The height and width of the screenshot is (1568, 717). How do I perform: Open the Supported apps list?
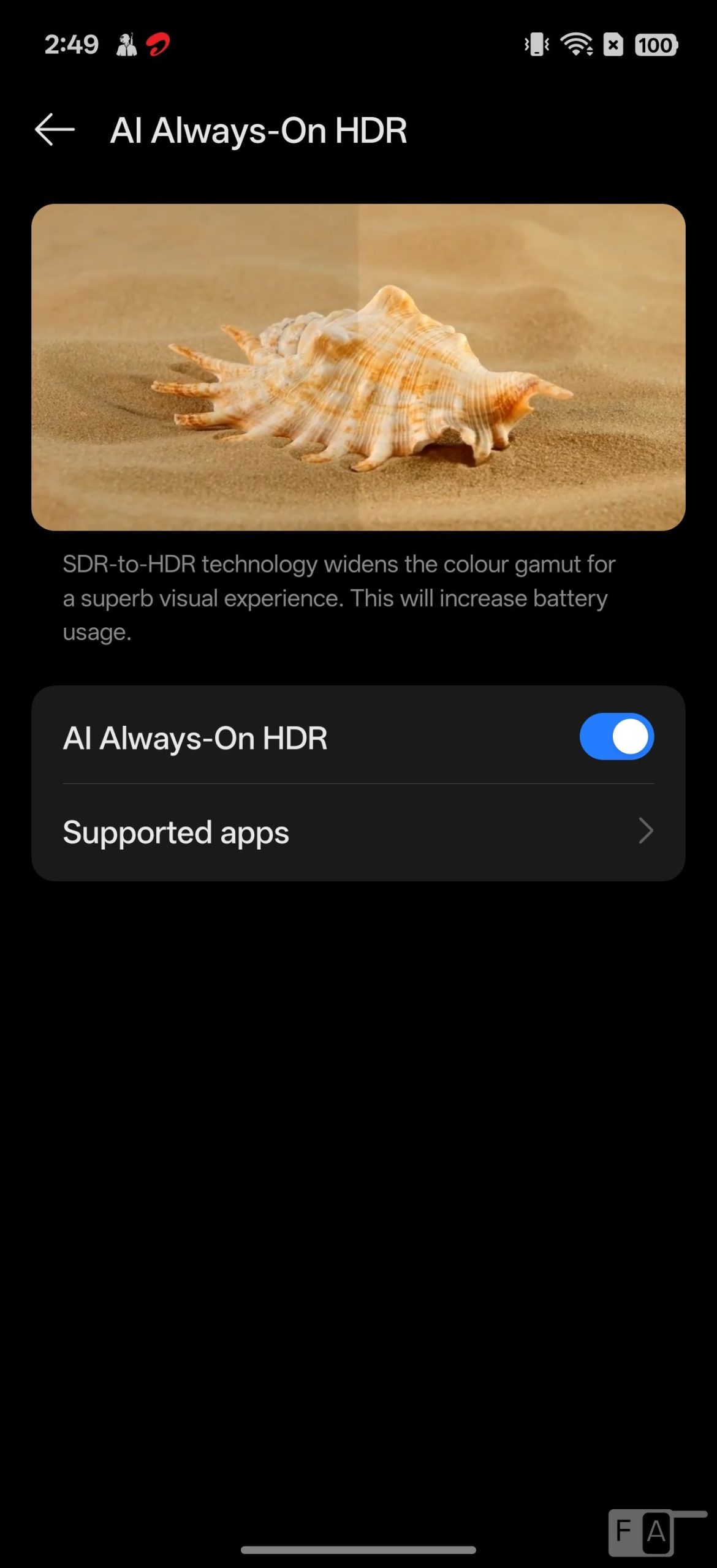coord(358,832)
